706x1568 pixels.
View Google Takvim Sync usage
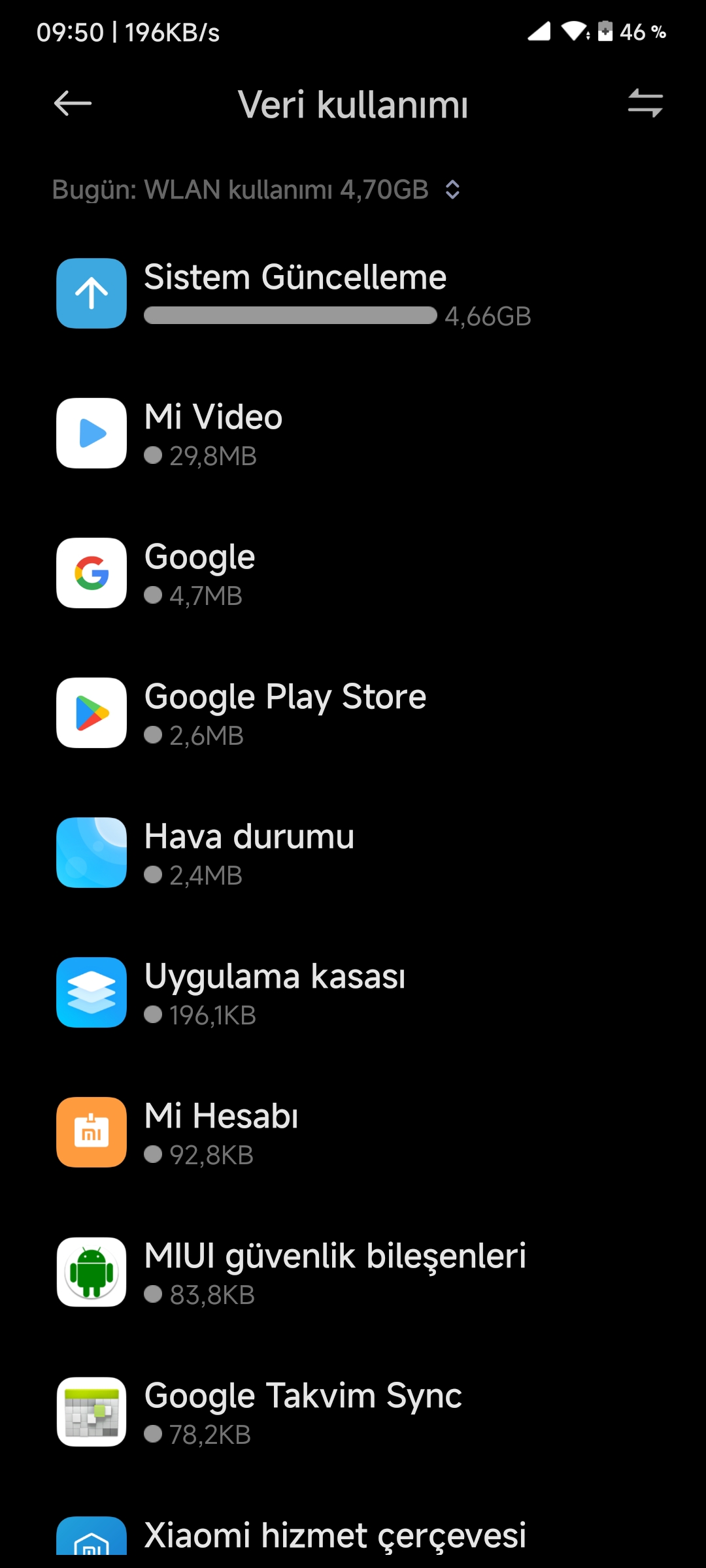353,1412
